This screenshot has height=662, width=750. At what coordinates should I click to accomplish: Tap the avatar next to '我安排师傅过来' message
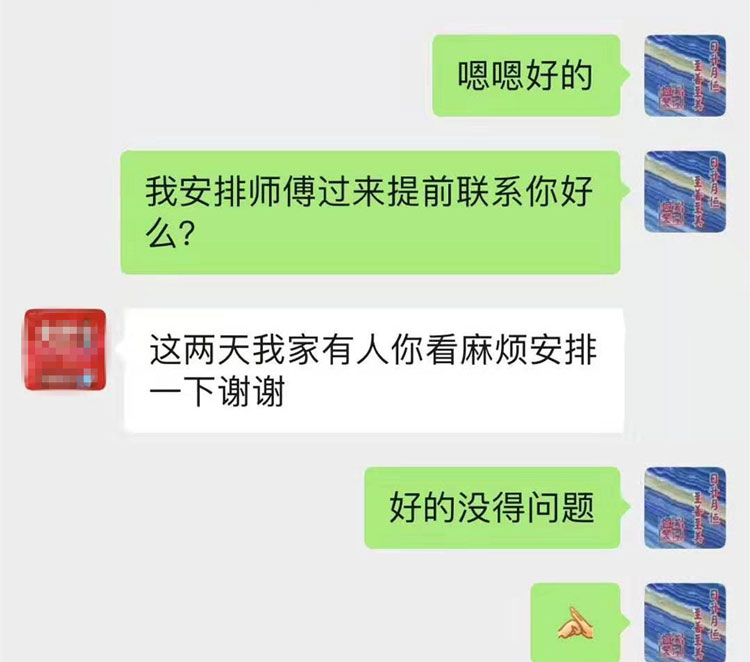[685, 193]
